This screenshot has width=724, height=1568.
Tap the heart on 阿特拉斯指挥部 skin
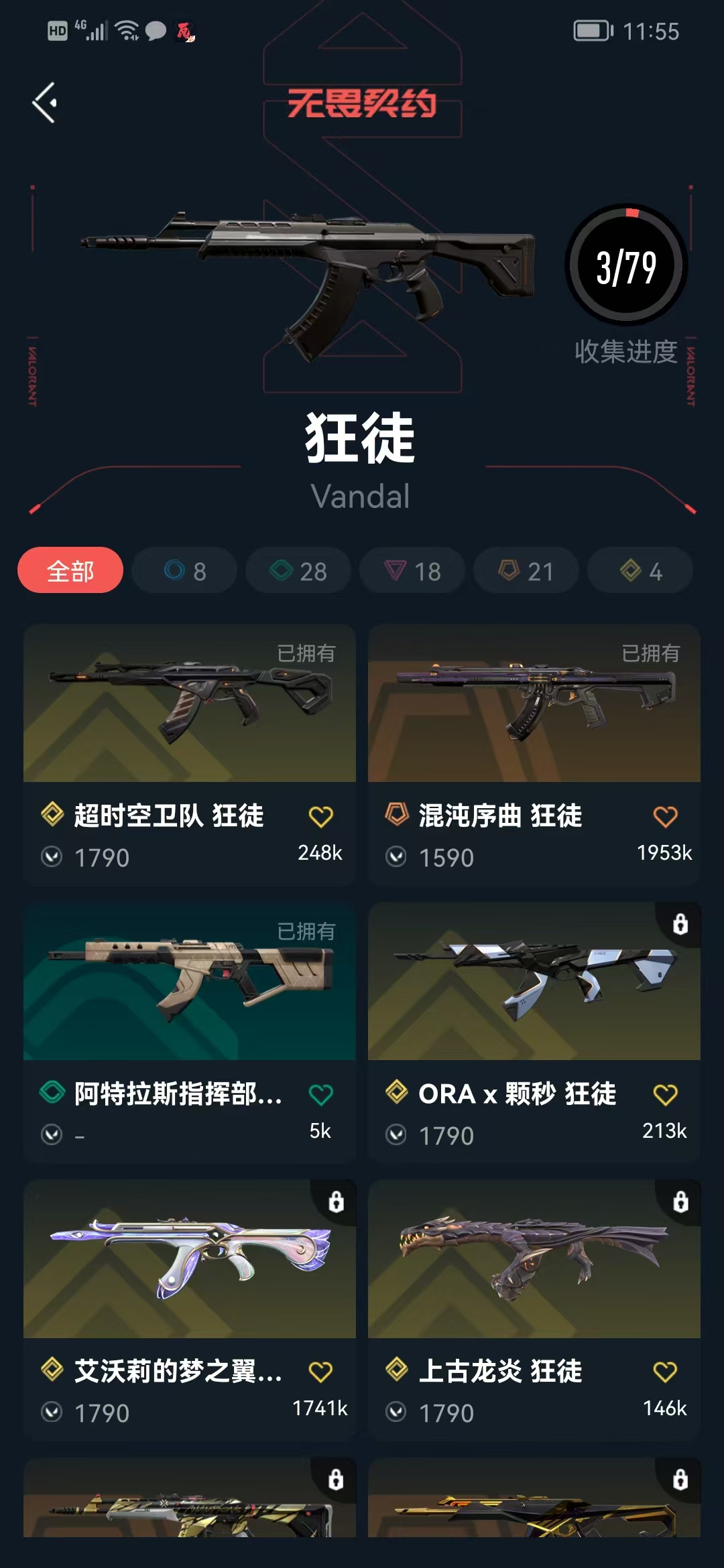coord(320,1095)
